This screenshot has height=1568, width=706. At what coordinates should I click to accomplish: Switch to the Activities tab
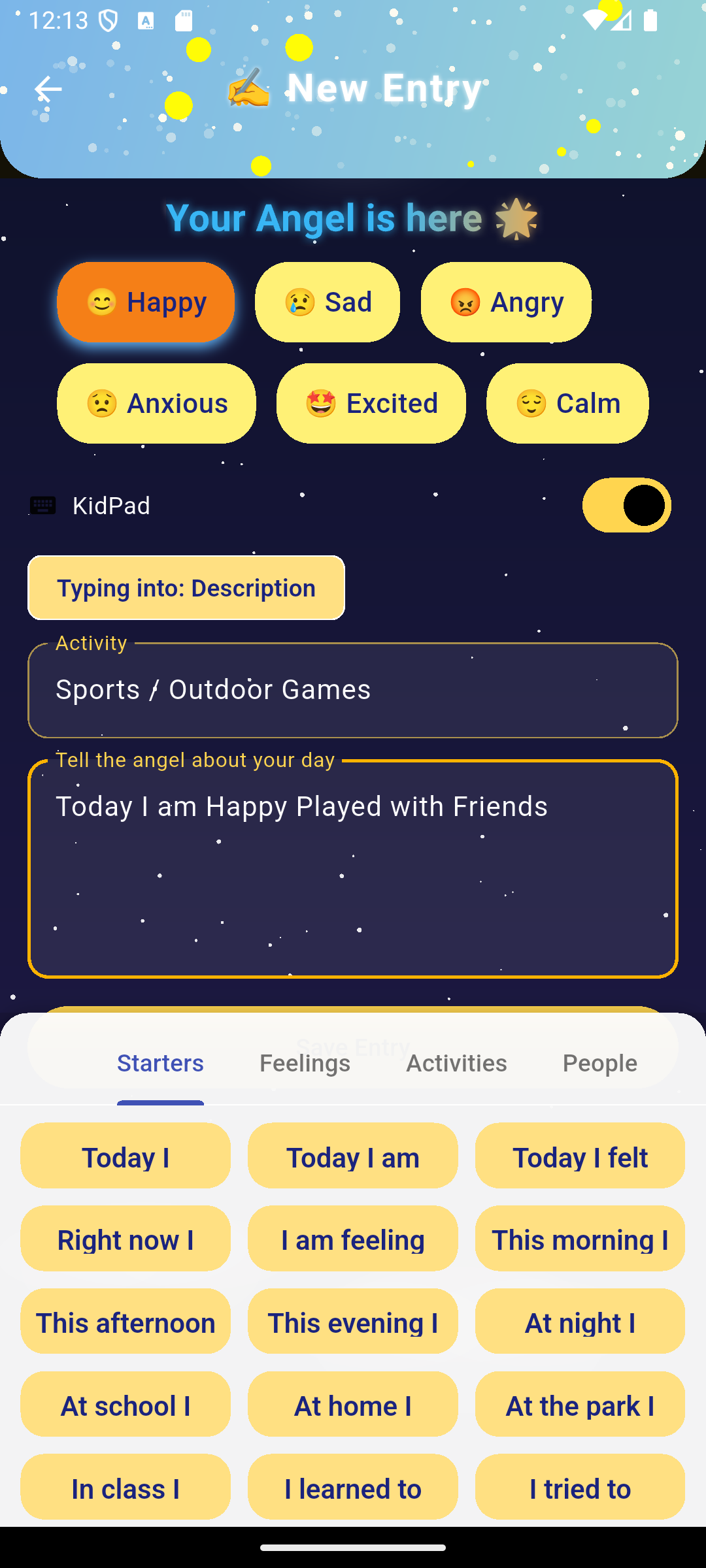(456, 1064)
